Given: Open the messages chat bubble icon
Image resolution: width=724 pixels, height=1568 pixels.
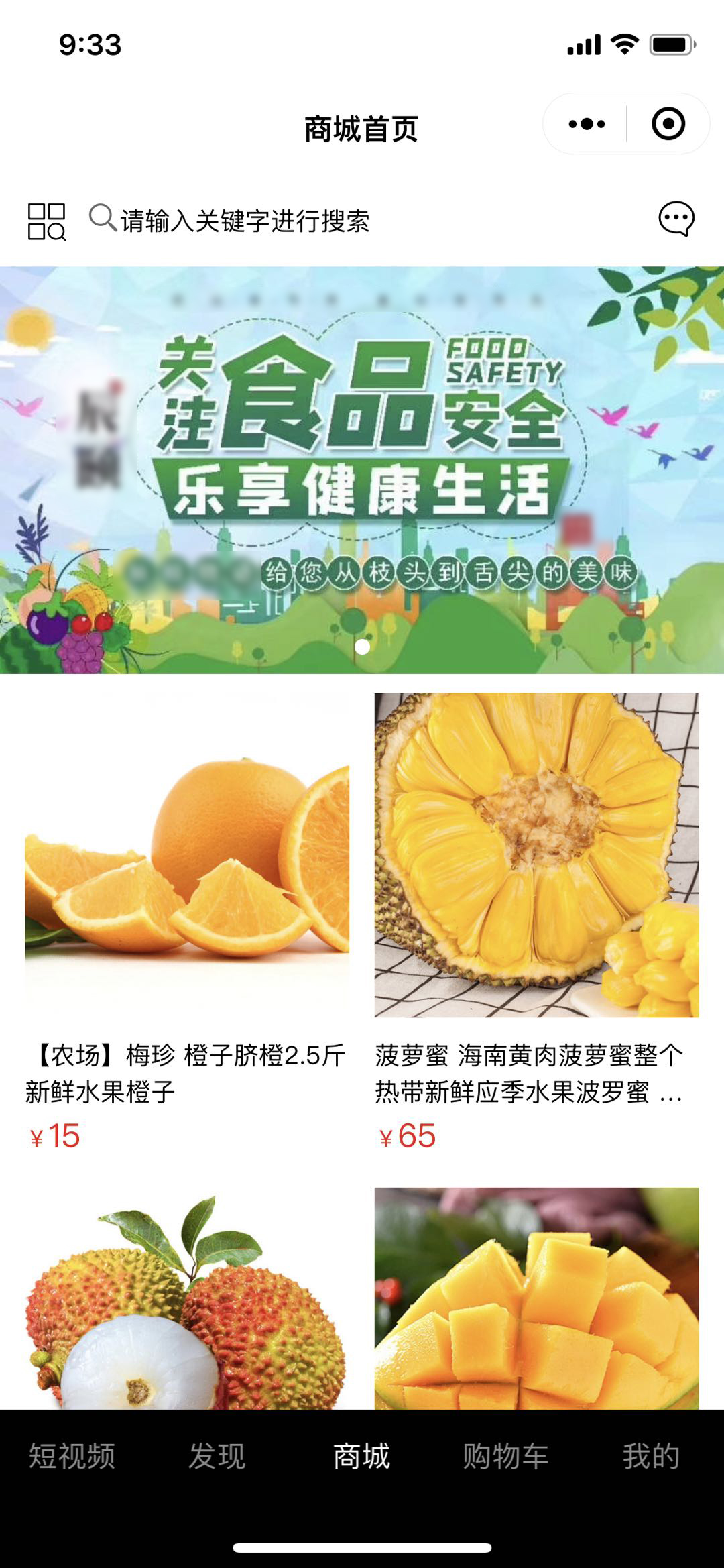Looking at the screenshot, I should pos(676,219).
